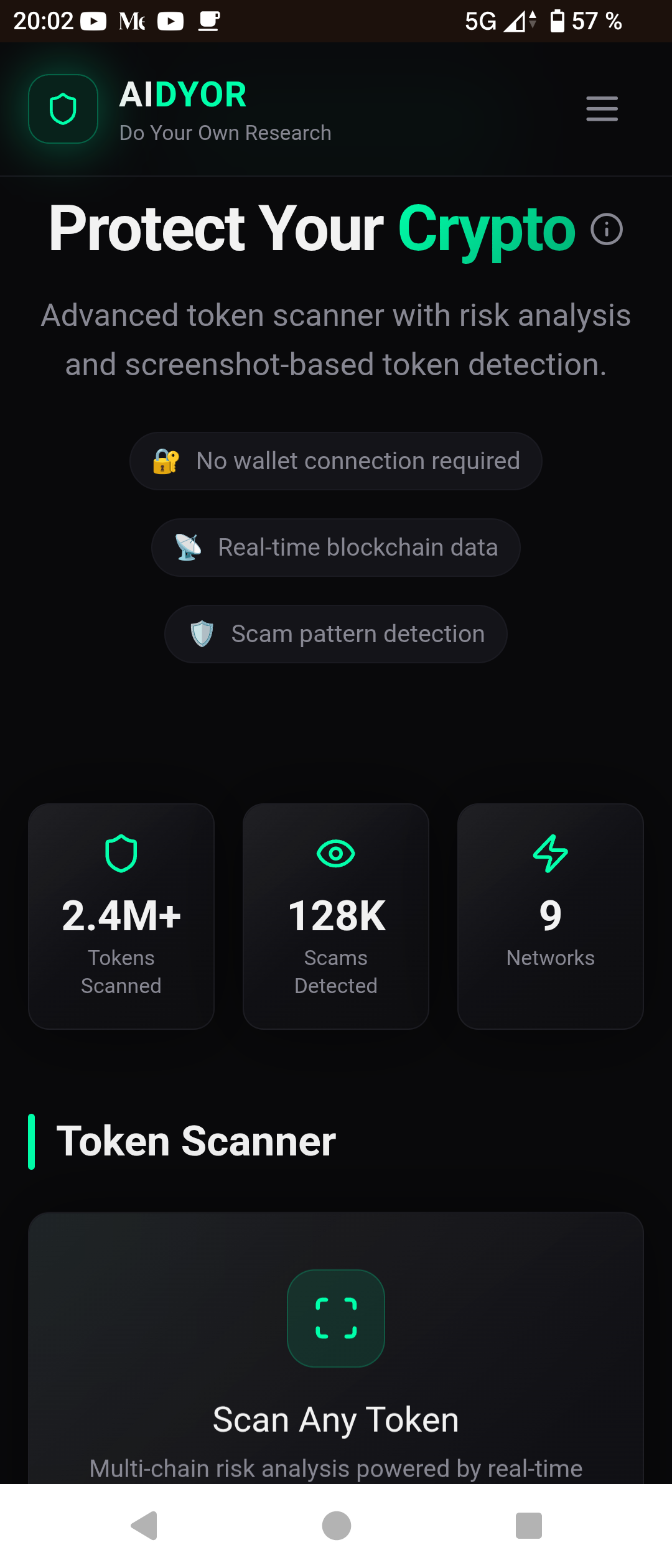Open the hamburger menu

coord(602,109)
